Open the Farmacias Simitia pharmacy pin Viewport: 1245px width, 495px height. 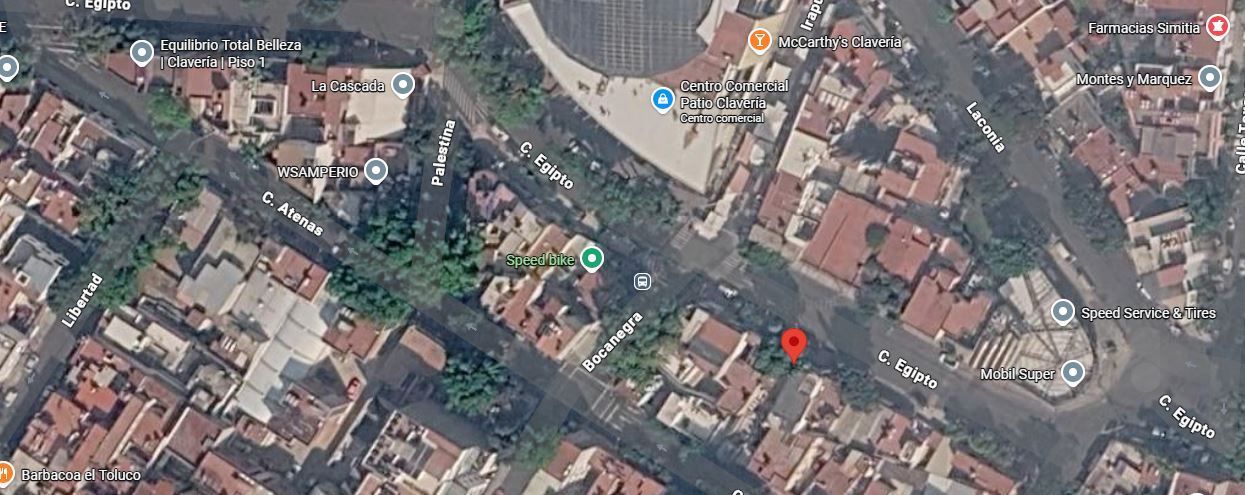tap(1217, 27)
